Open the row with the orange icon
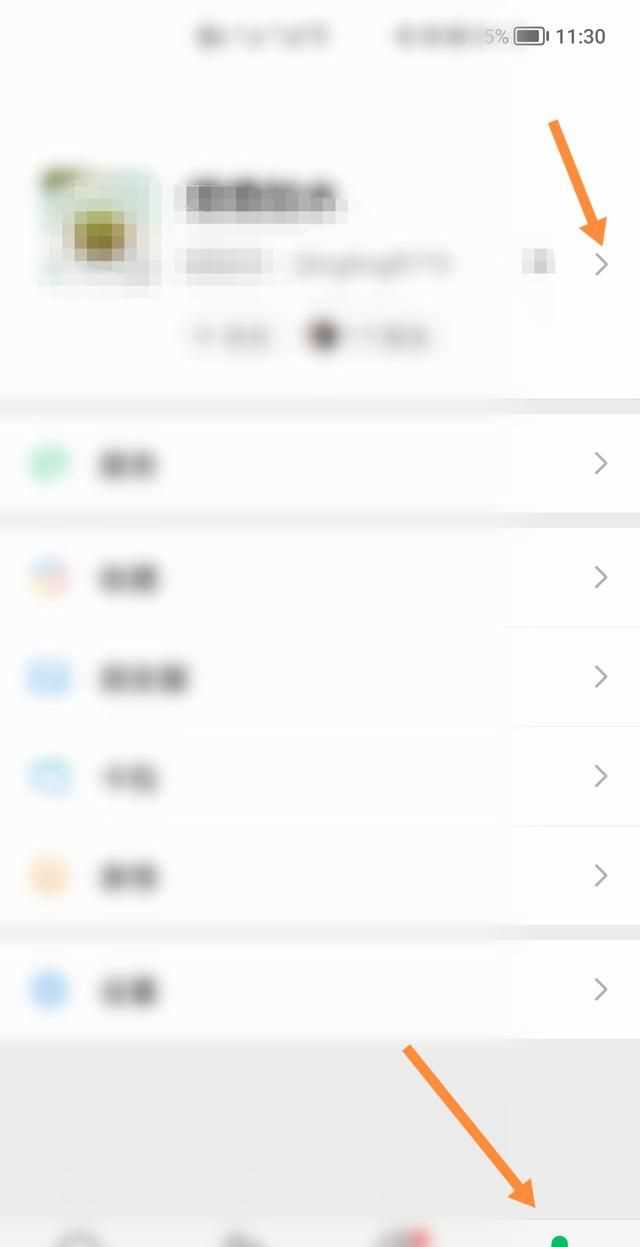Image resolution: width=640 pixels, height=1247 pixels. [x=320, y=876]
